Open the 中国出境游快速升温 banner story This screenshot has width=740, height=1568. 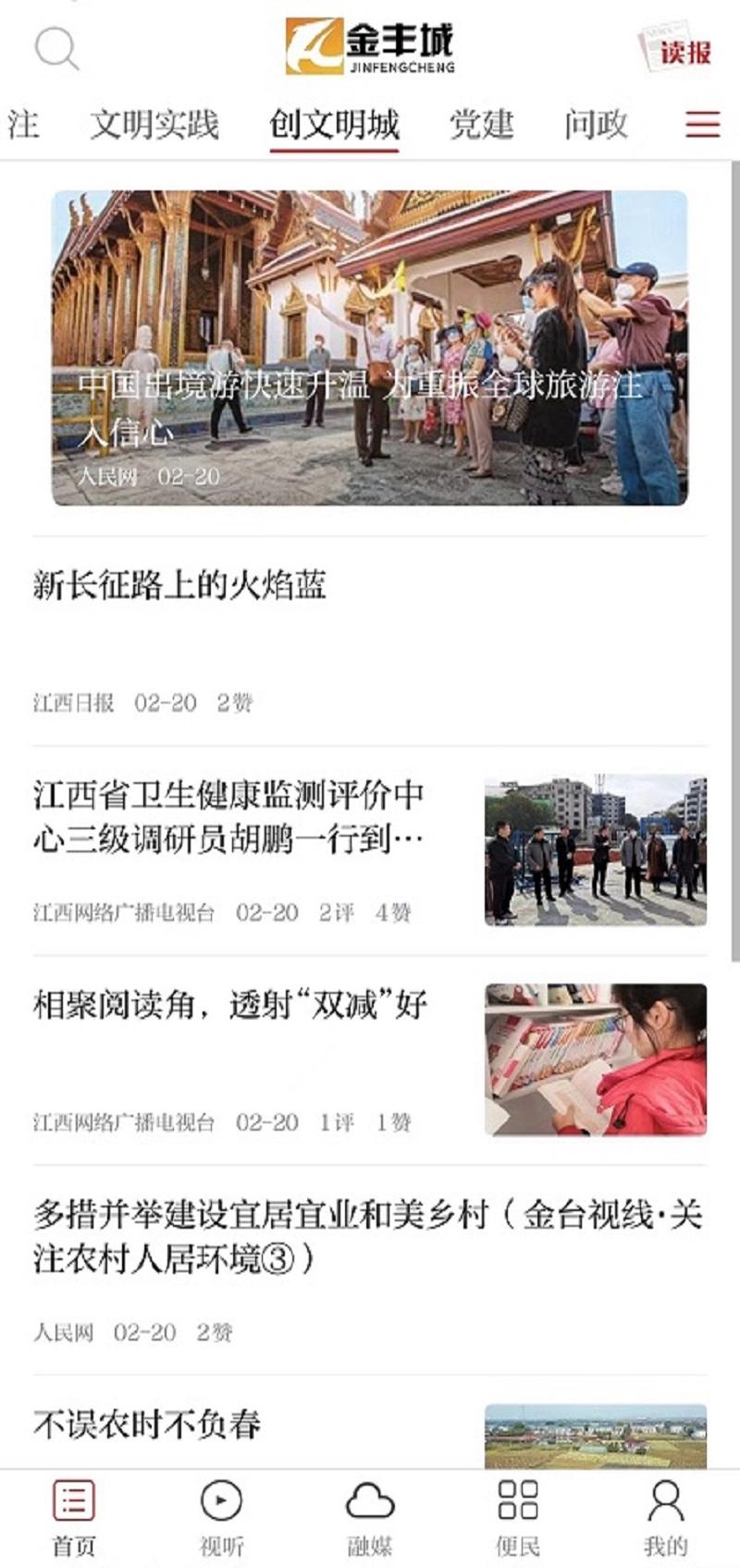click(369, 348)
